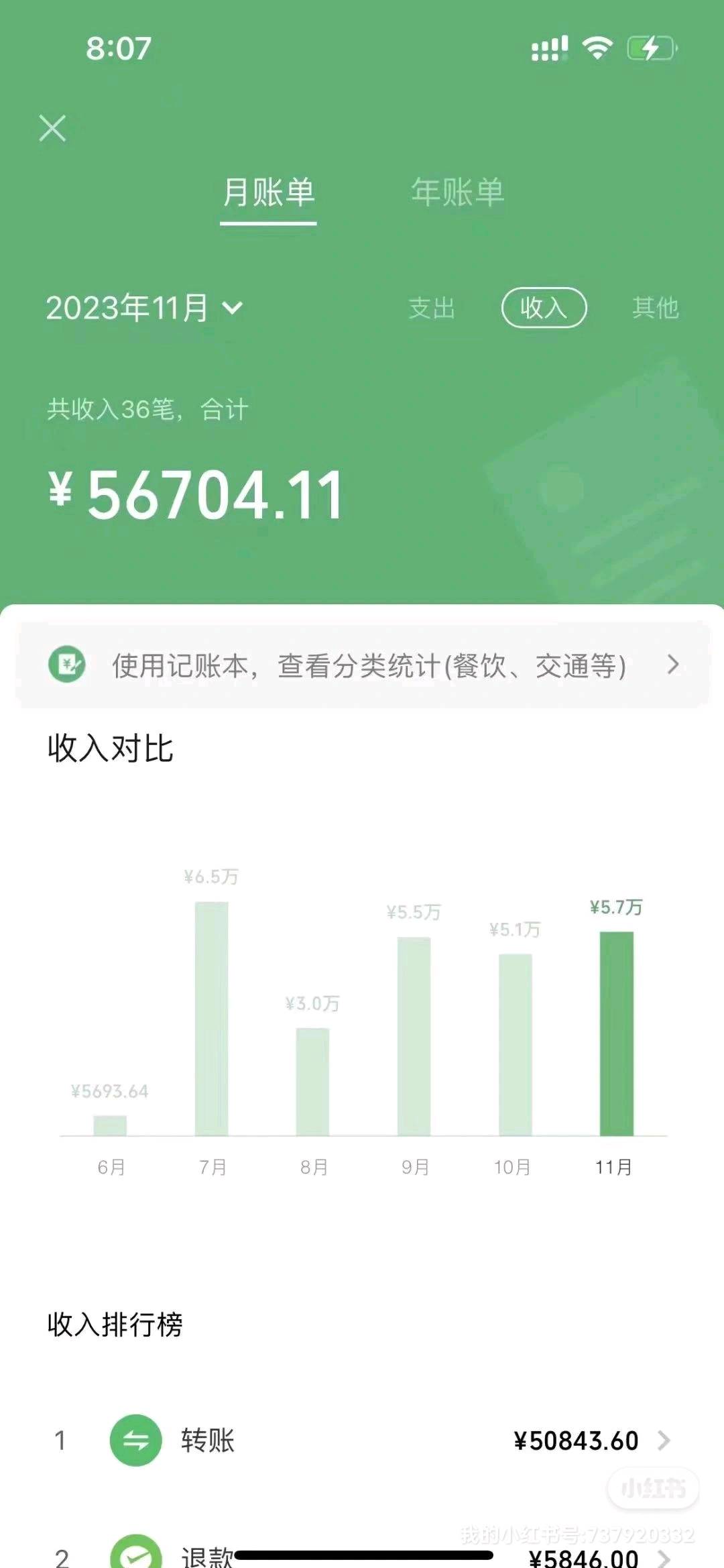
Task: Open the 2023年11月 month dropdown
Action: [144, 308]
